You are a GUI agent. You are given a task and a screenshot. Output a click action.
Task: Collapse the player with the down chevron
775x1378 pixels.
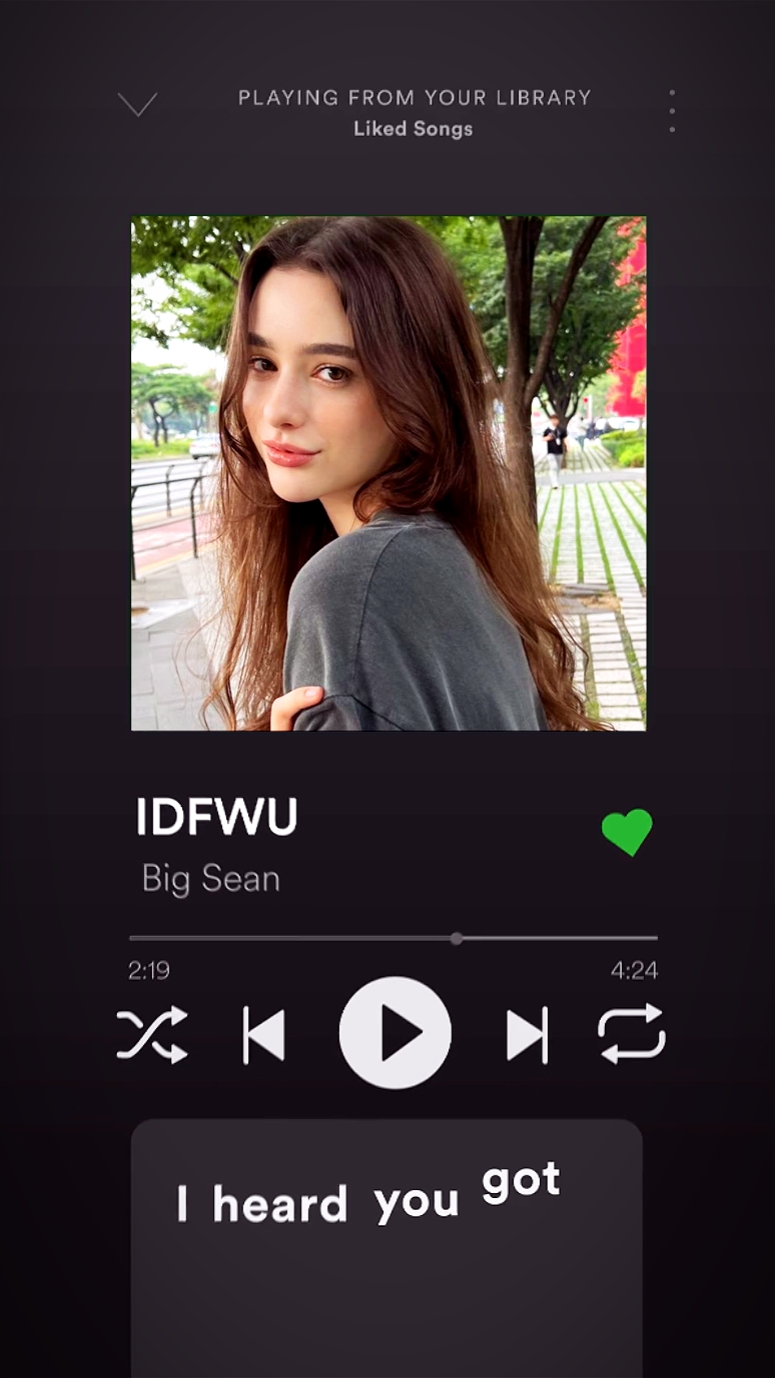click(137, 105)
